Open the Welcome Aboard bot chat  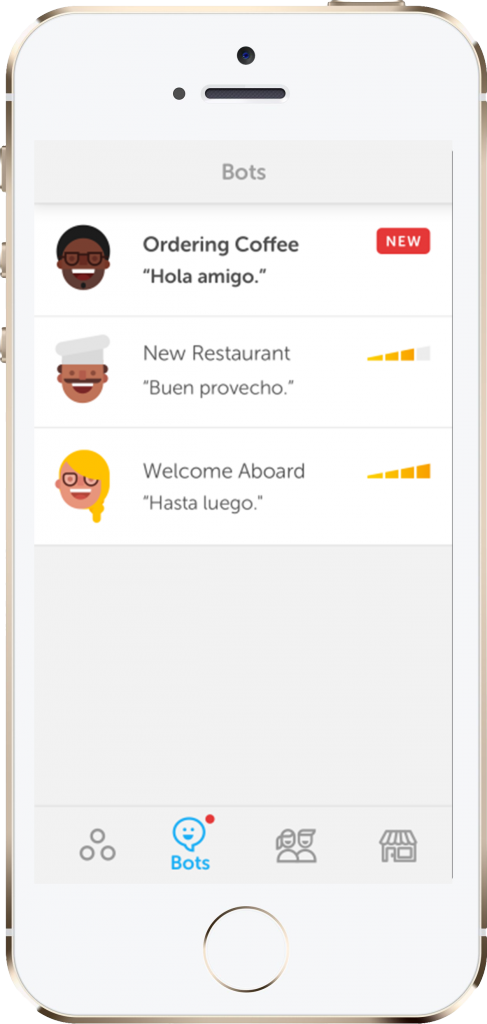pos(243,487)
